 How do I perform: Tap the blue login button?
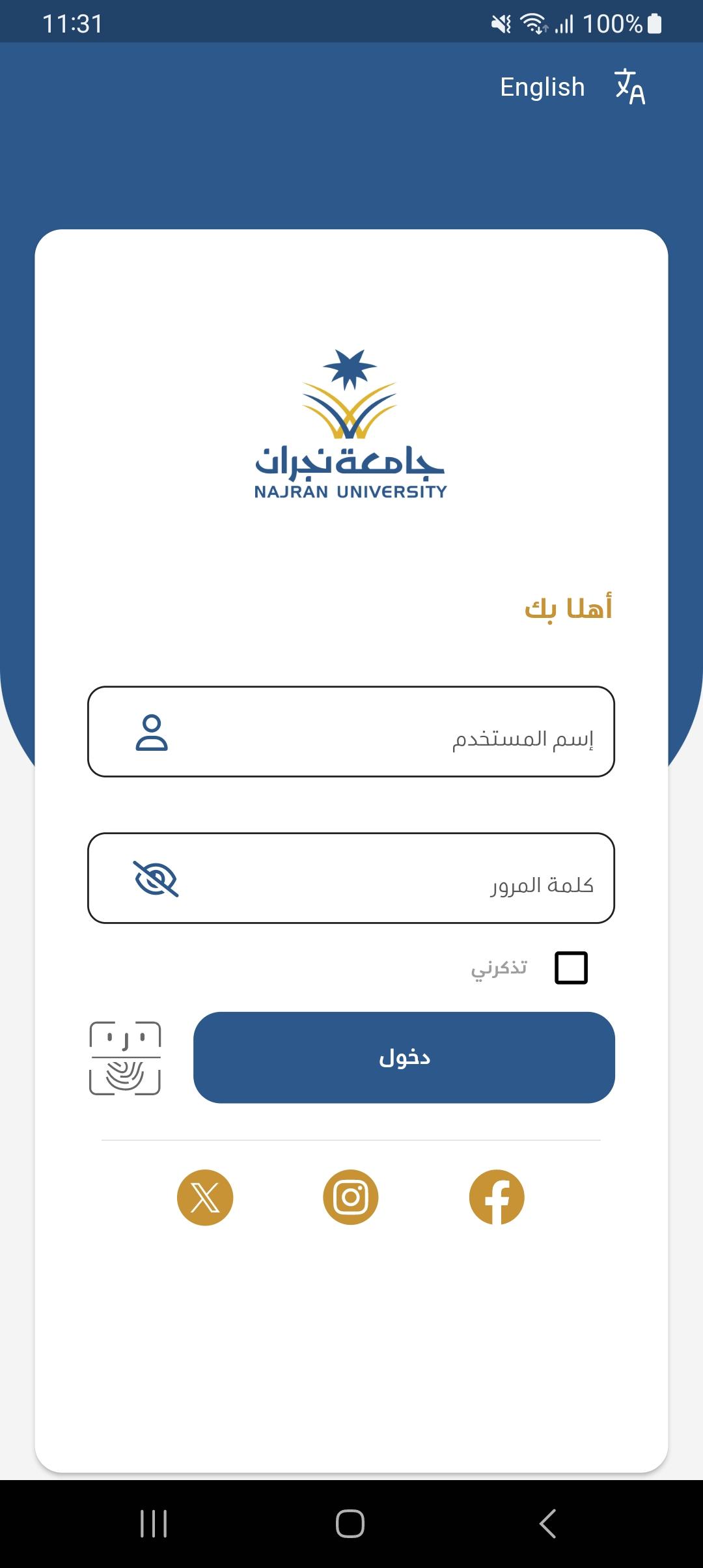click(404, 1057)
